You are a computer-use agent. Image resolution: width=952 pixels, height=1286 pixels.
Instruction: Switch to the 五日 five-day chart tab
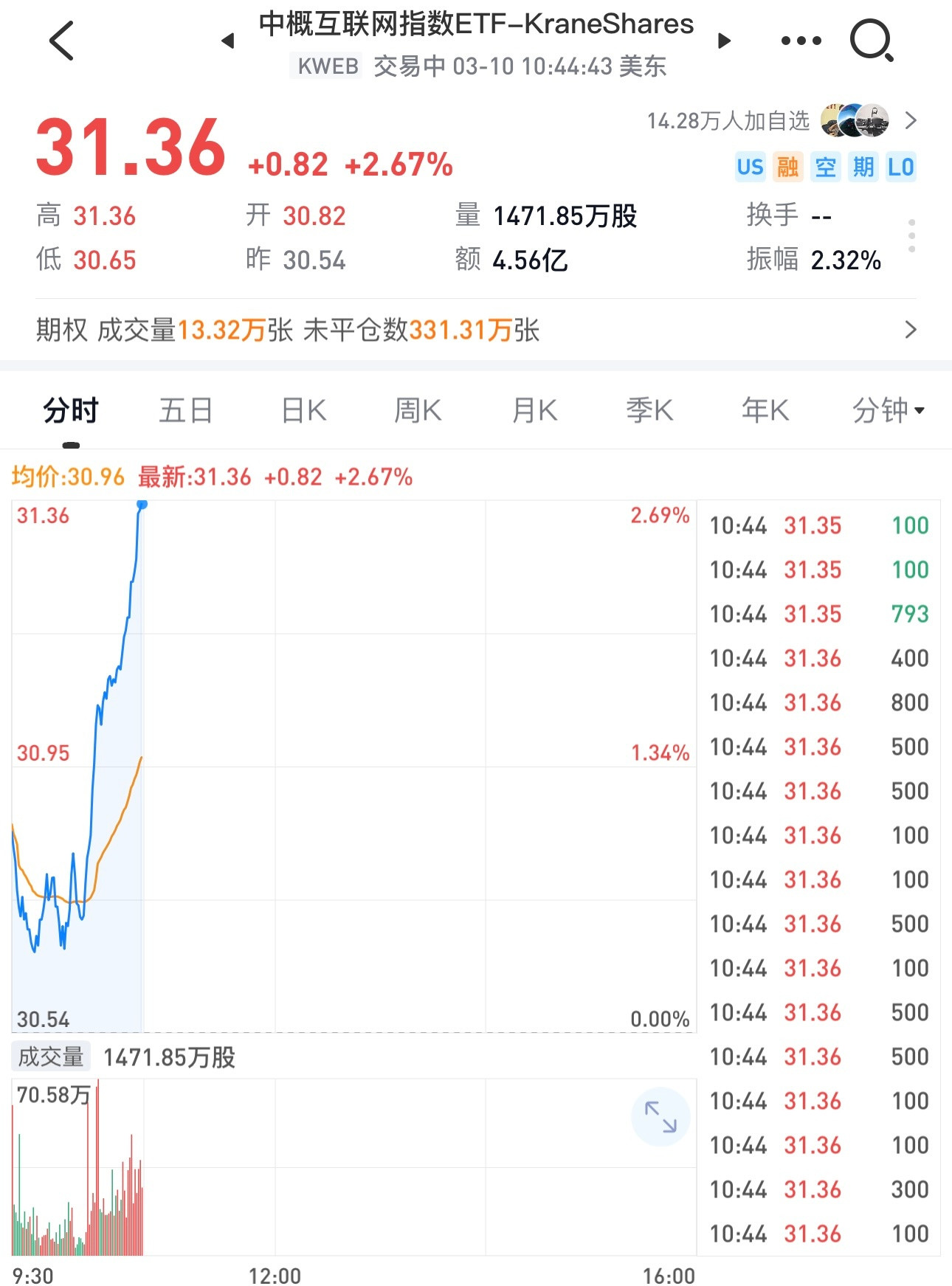tap(185, 410)
